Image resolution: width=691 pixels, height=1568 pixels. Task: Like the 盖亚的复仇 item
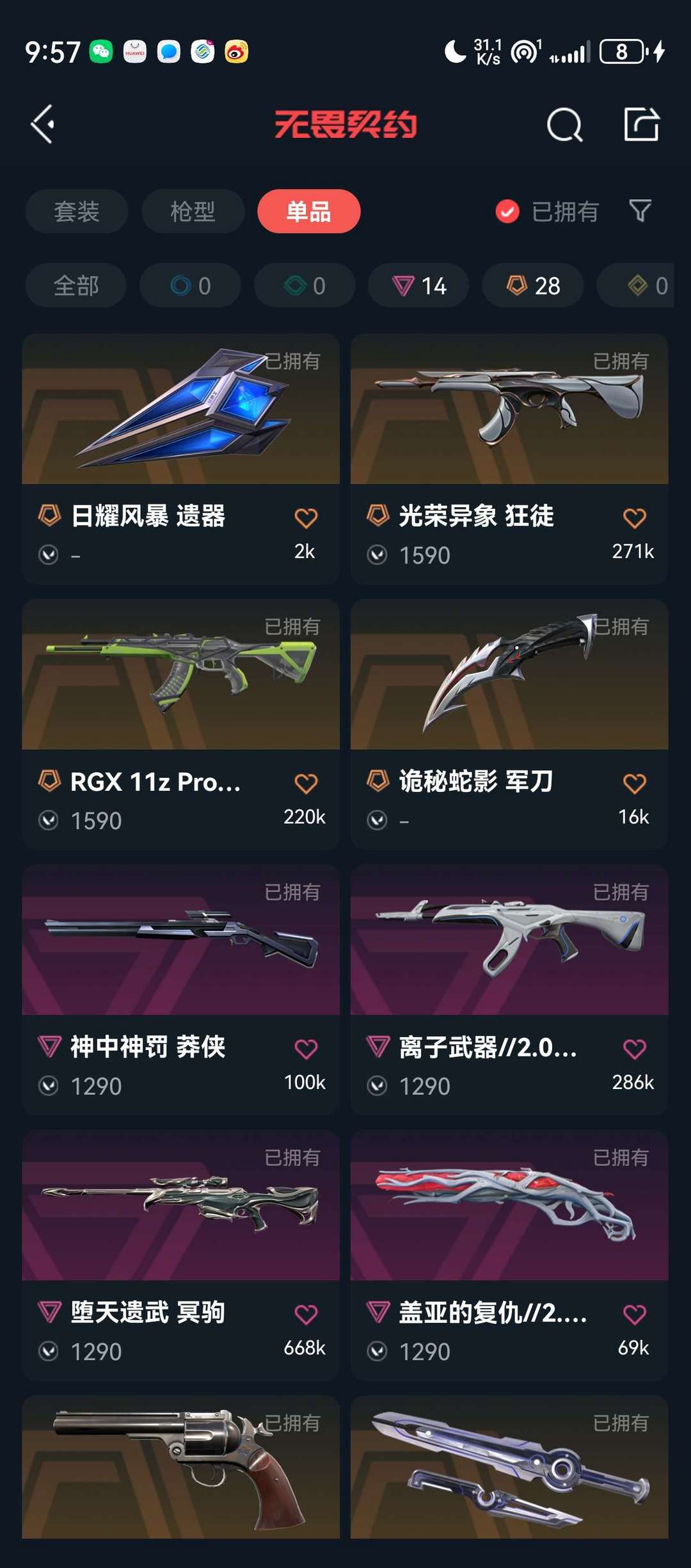635,1314
